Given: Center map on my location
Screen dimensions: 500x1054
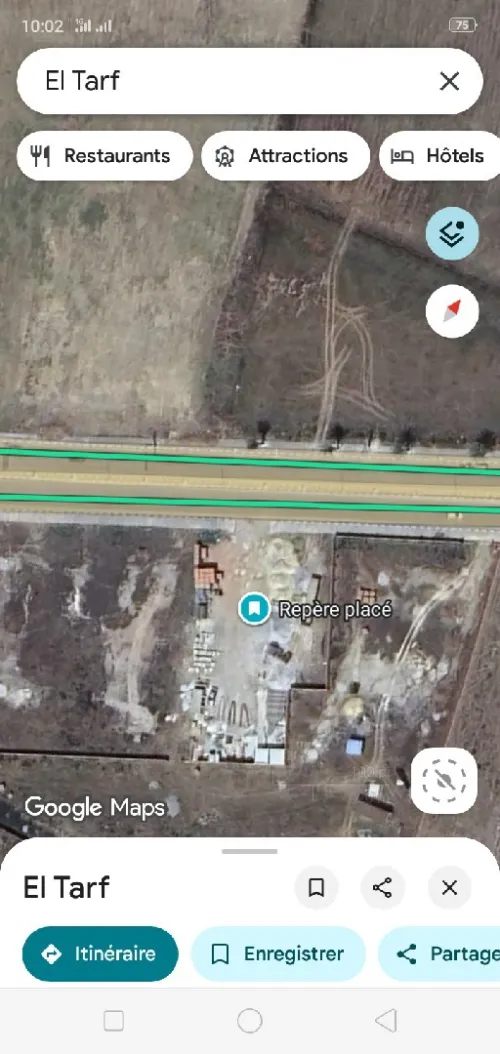Looking at the screenshot, I should 444,781.
